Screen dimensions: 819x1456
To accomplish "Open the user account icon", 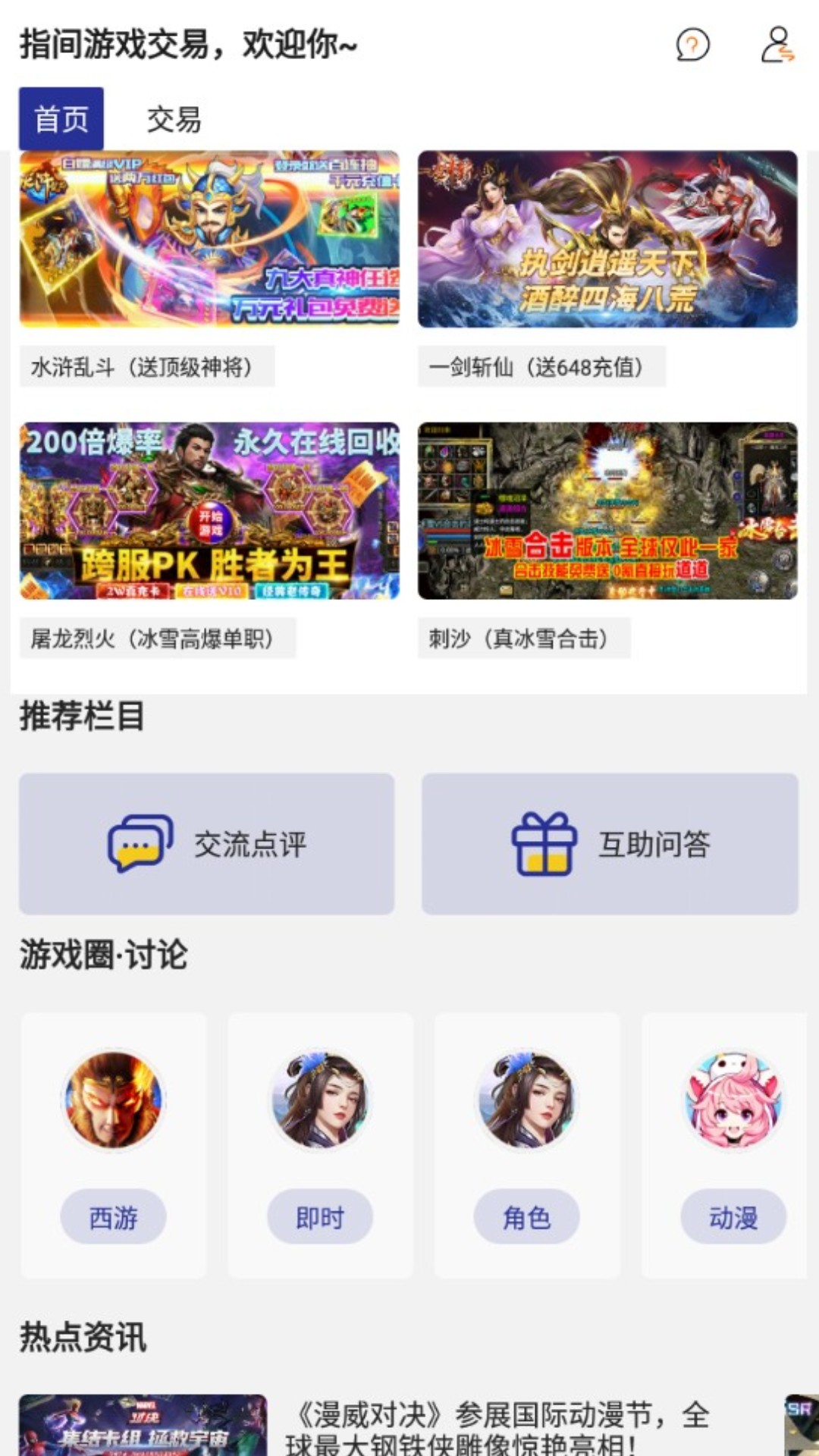I will click(x=777, y=45).
